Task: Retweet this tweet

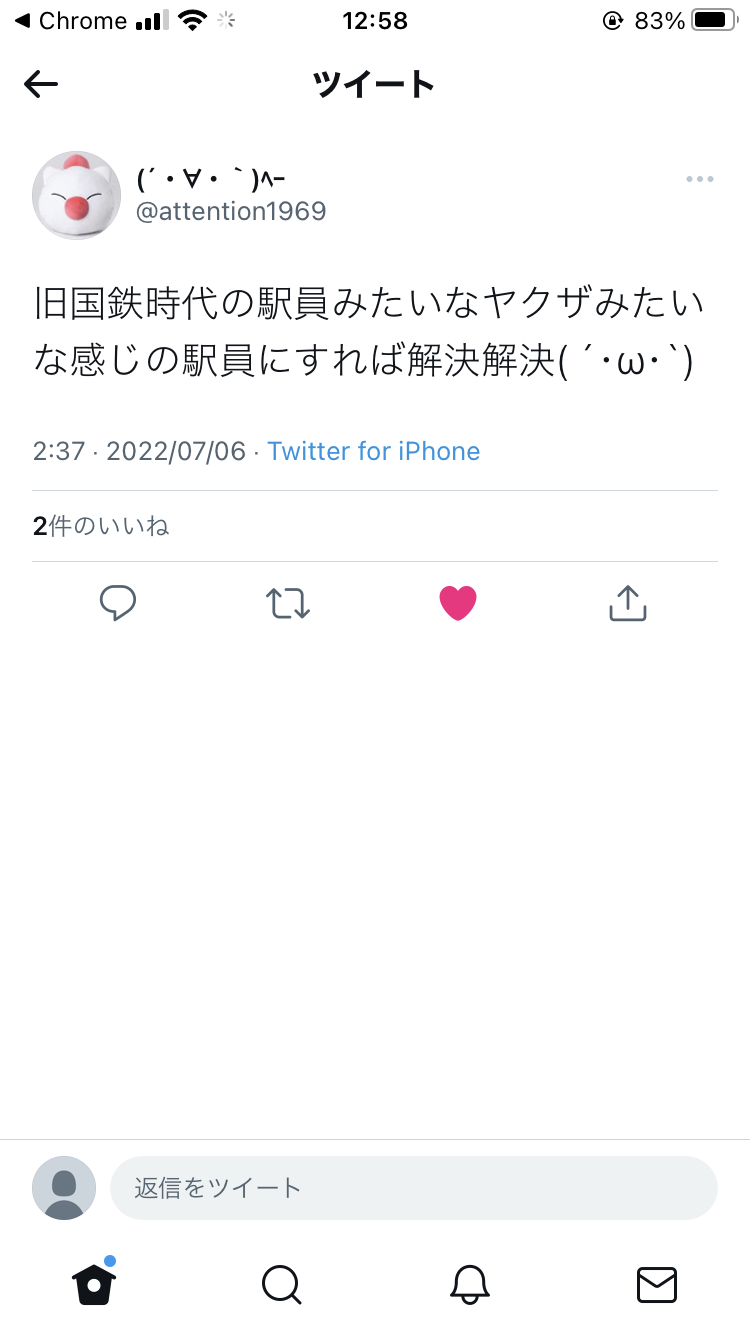Action: click(x=288, y=603)
